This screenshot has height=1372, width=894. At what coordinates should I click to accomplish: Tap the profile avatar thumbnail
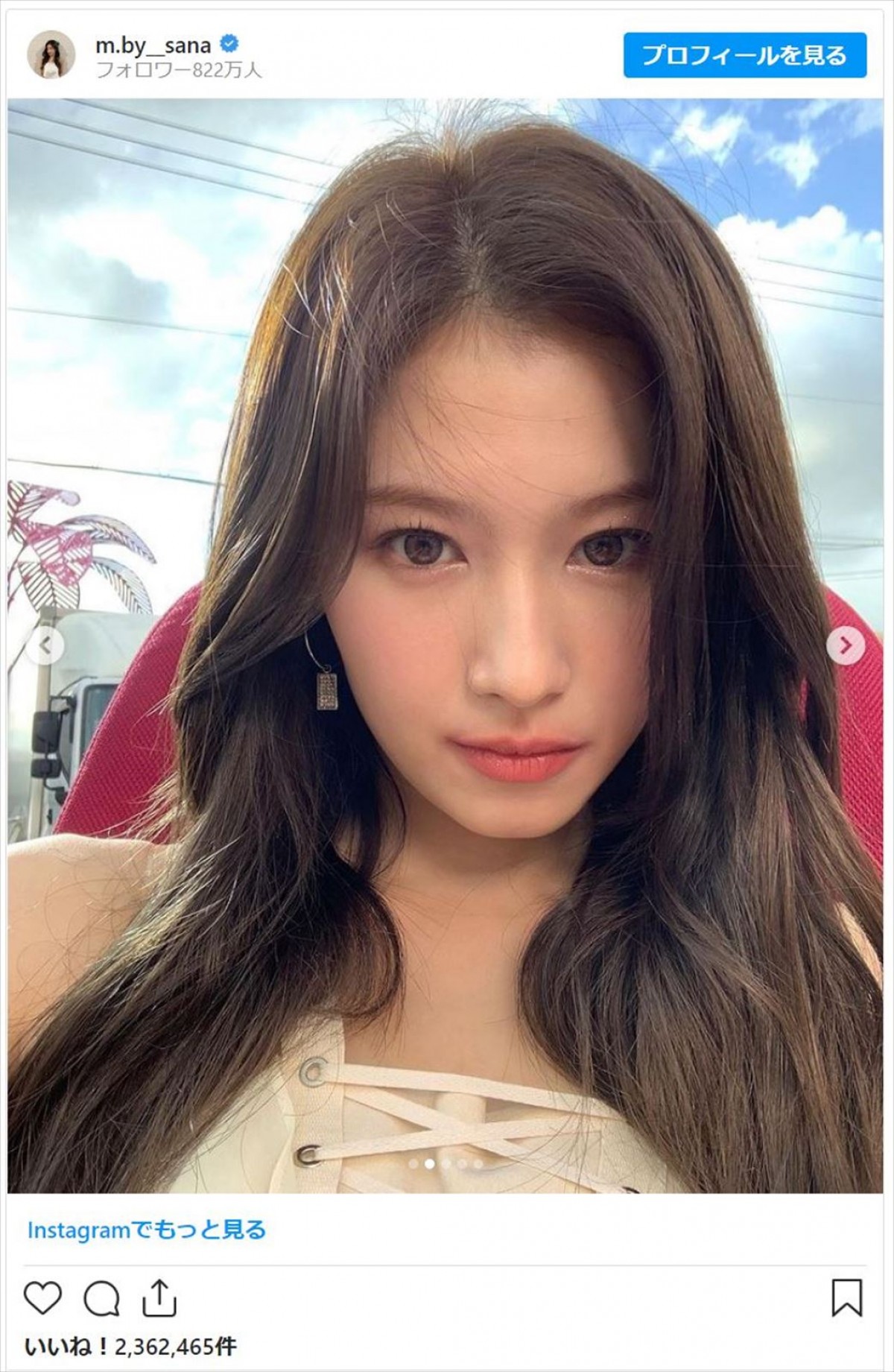pos(51,55)
